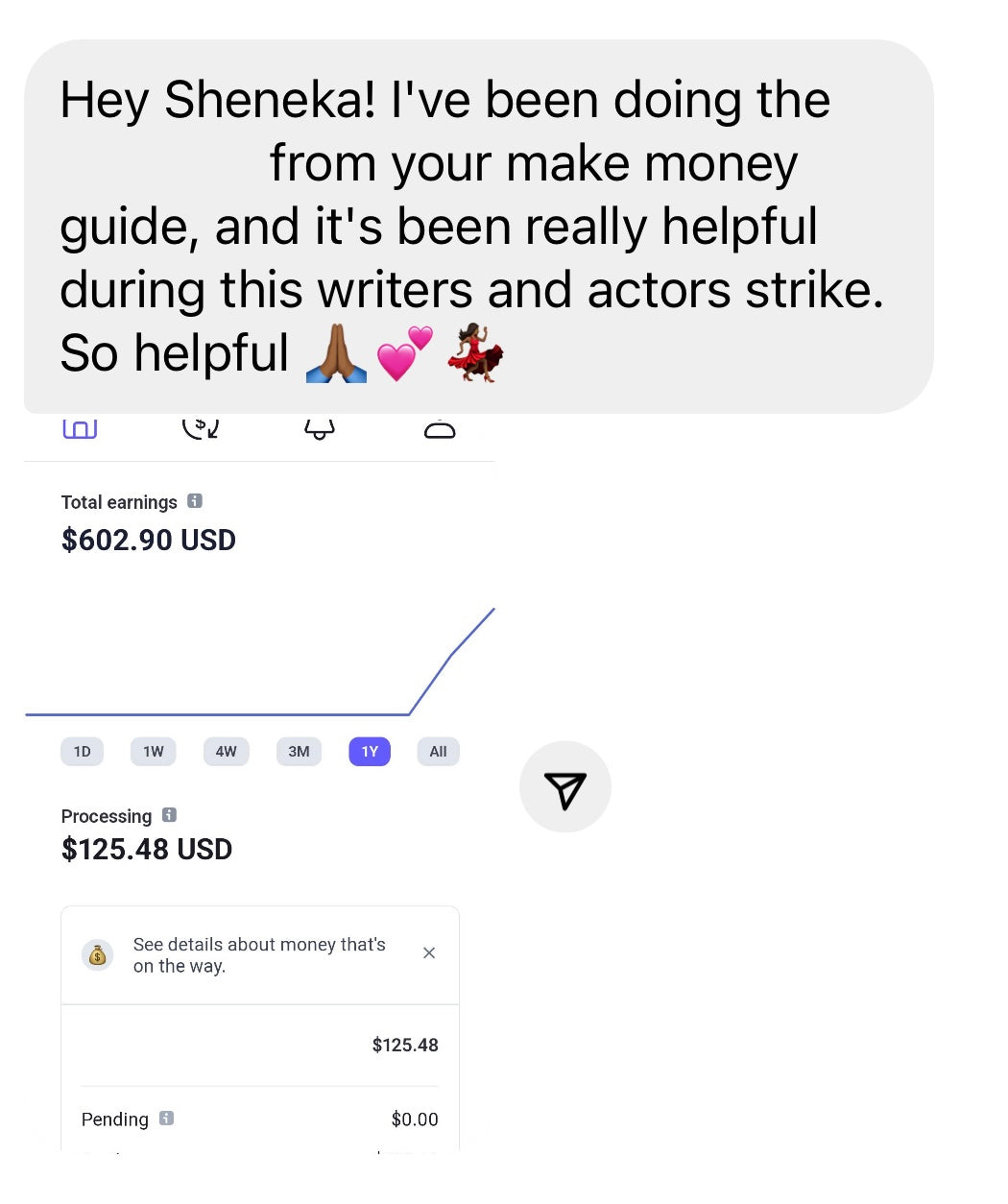This screenshot has width=1008, height=1204.
Task: Click the $125.48 processing amount
Action: click(146, 849)
